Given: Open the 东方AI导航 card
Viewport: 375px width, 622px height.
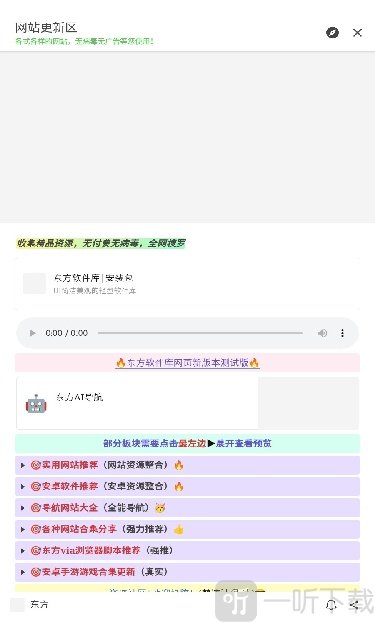Looking at the screenshot, I should pos(137,403).
